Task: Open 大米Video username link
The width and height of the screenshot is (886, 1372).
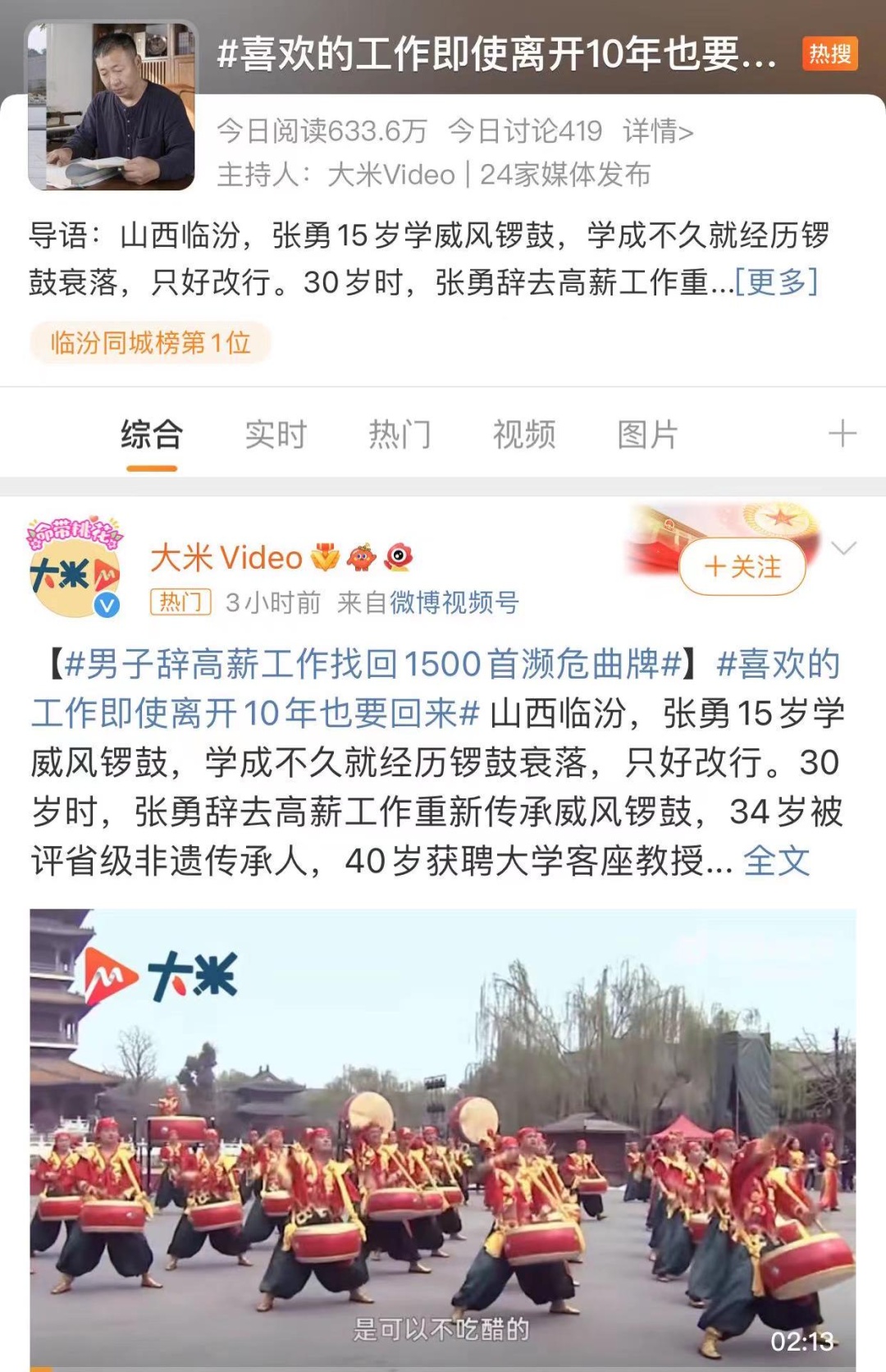Action: pos(226,558)
